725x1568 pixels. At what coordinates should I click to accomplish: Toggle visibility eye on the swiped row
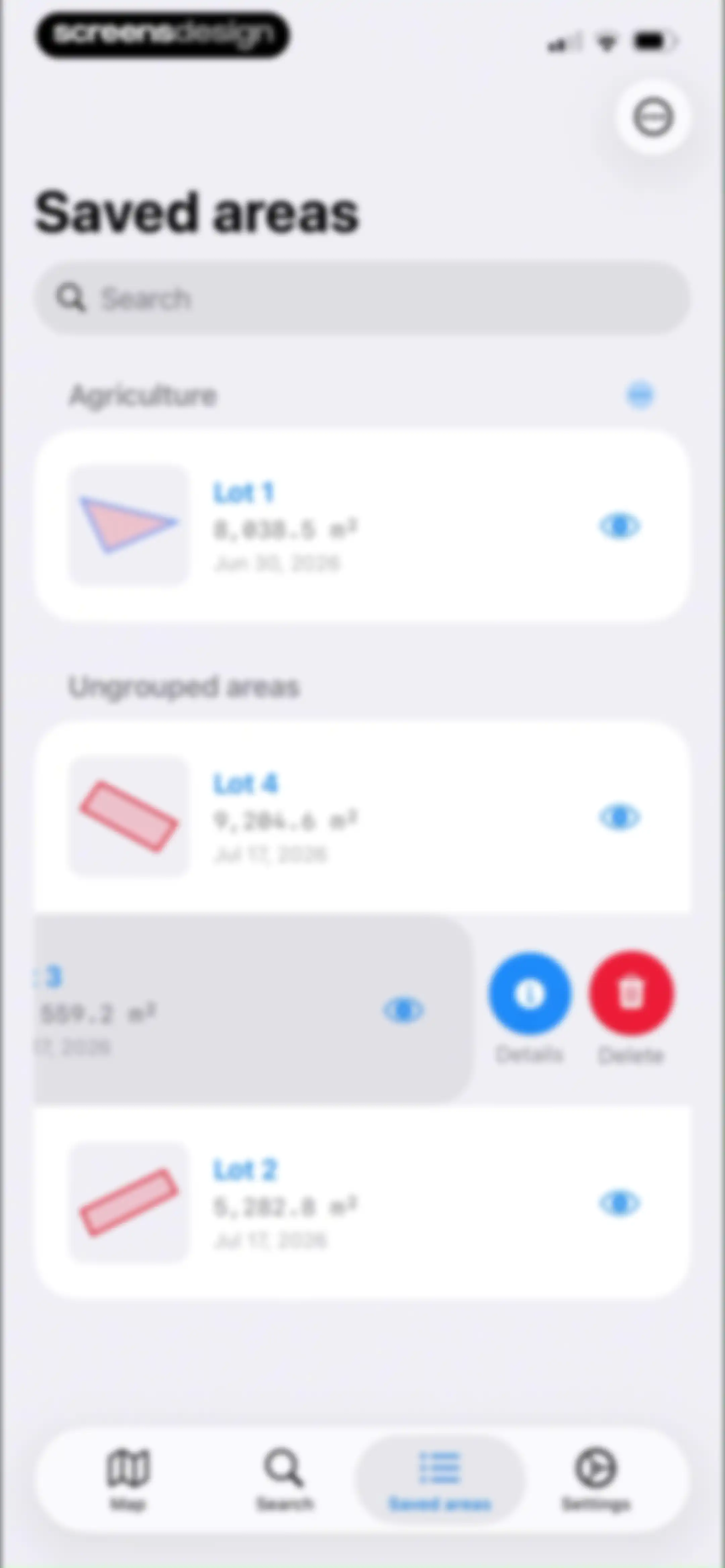[403, 1010]
